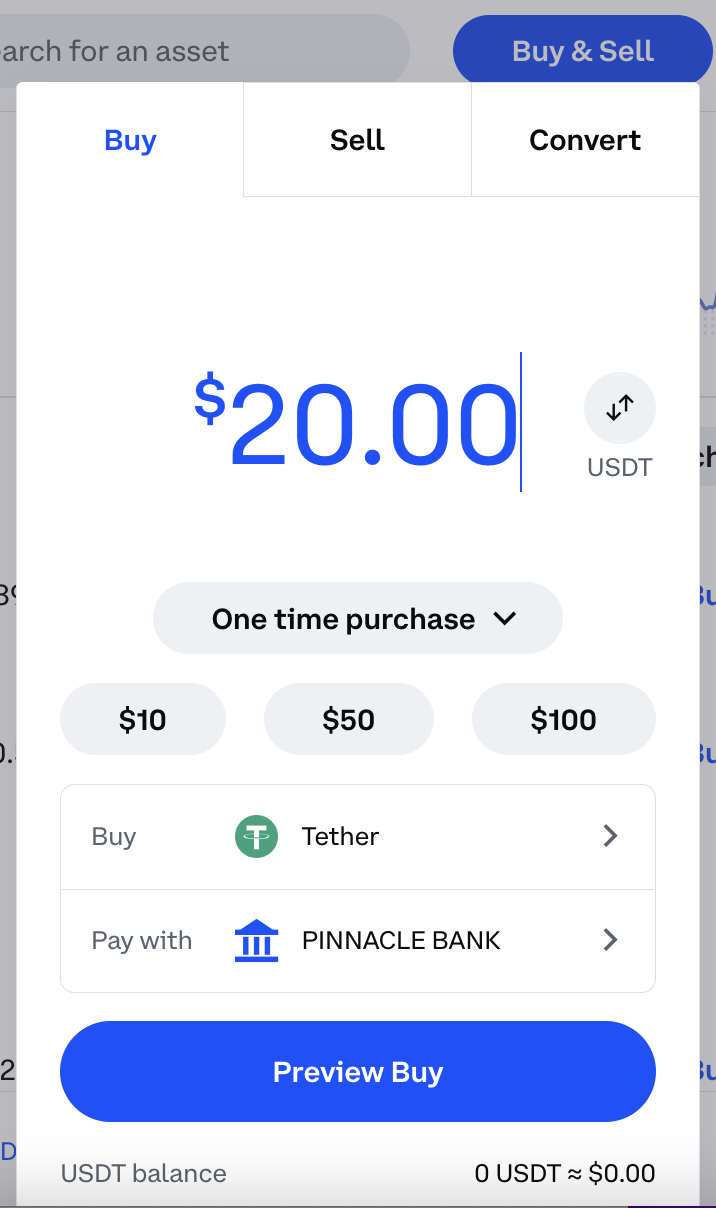Select the Buy tab
The image size is (716, 1208).
(x=130, y=140)
